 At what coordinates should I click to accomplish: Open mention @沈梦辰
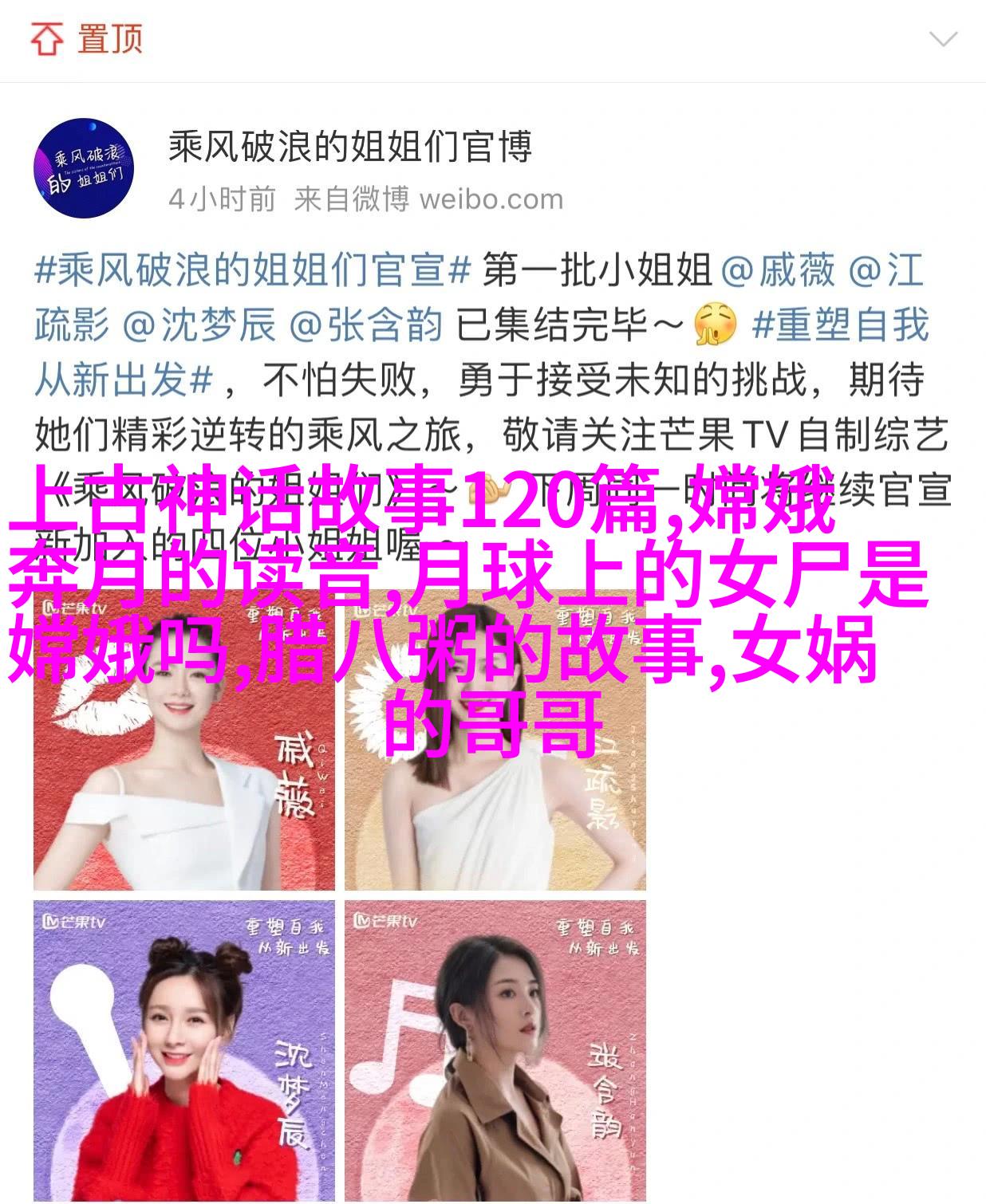[x=199, y=325]
